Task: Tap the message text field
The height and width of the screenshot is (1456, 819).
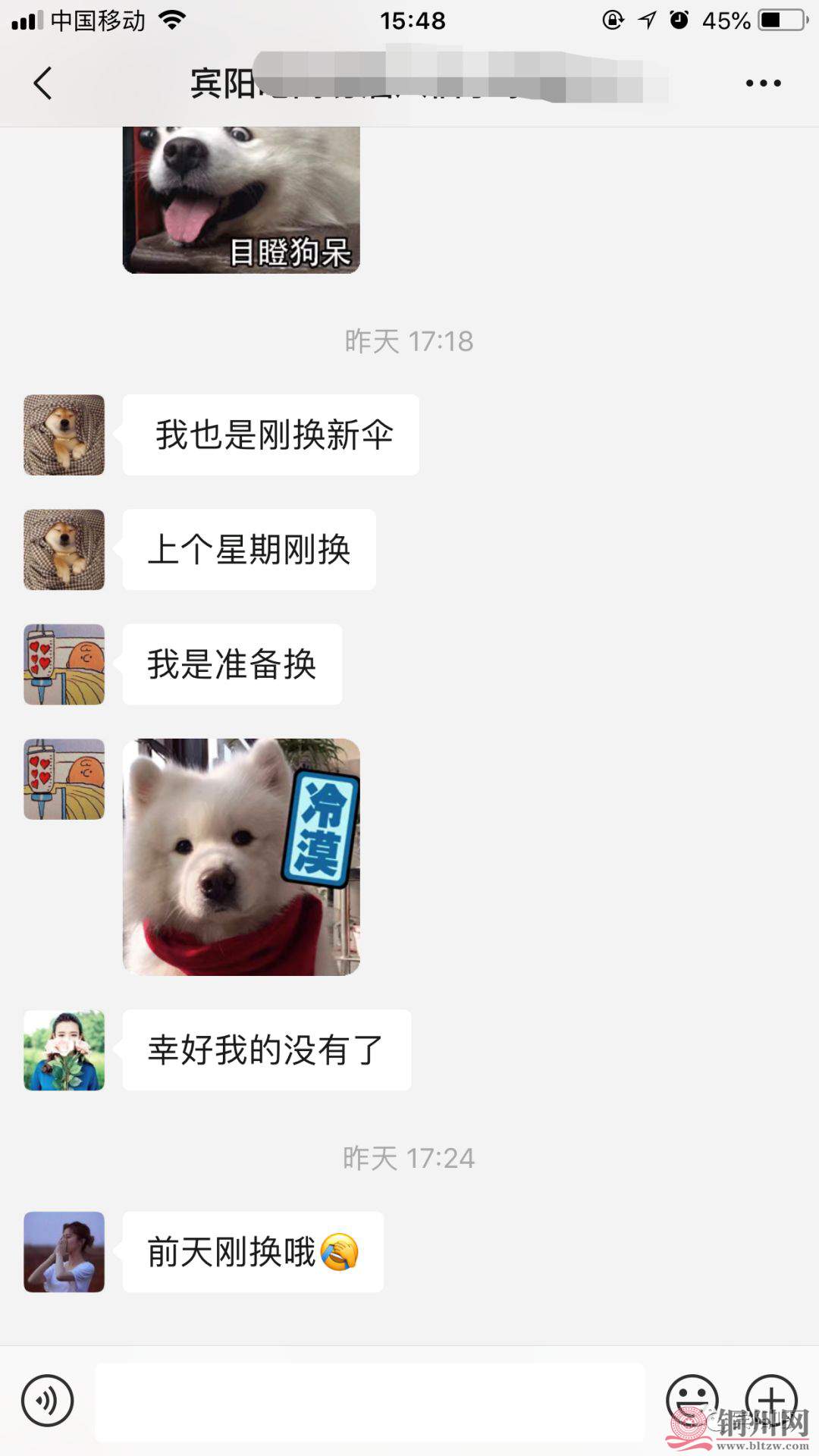Action: coord(370,1402)
